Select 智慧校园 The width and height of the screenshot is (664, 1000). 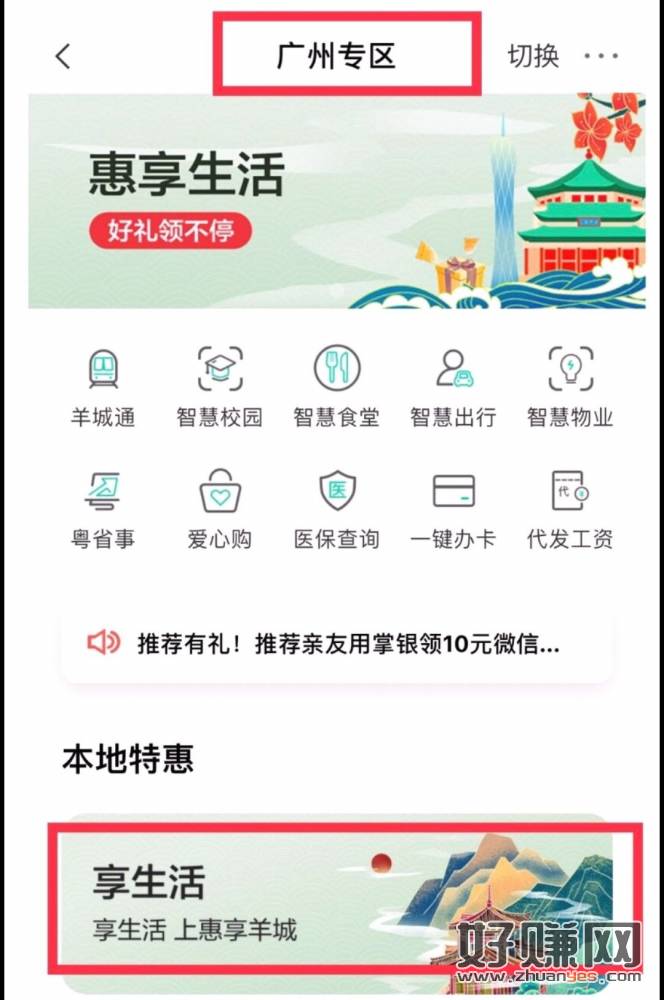point(219,386)
